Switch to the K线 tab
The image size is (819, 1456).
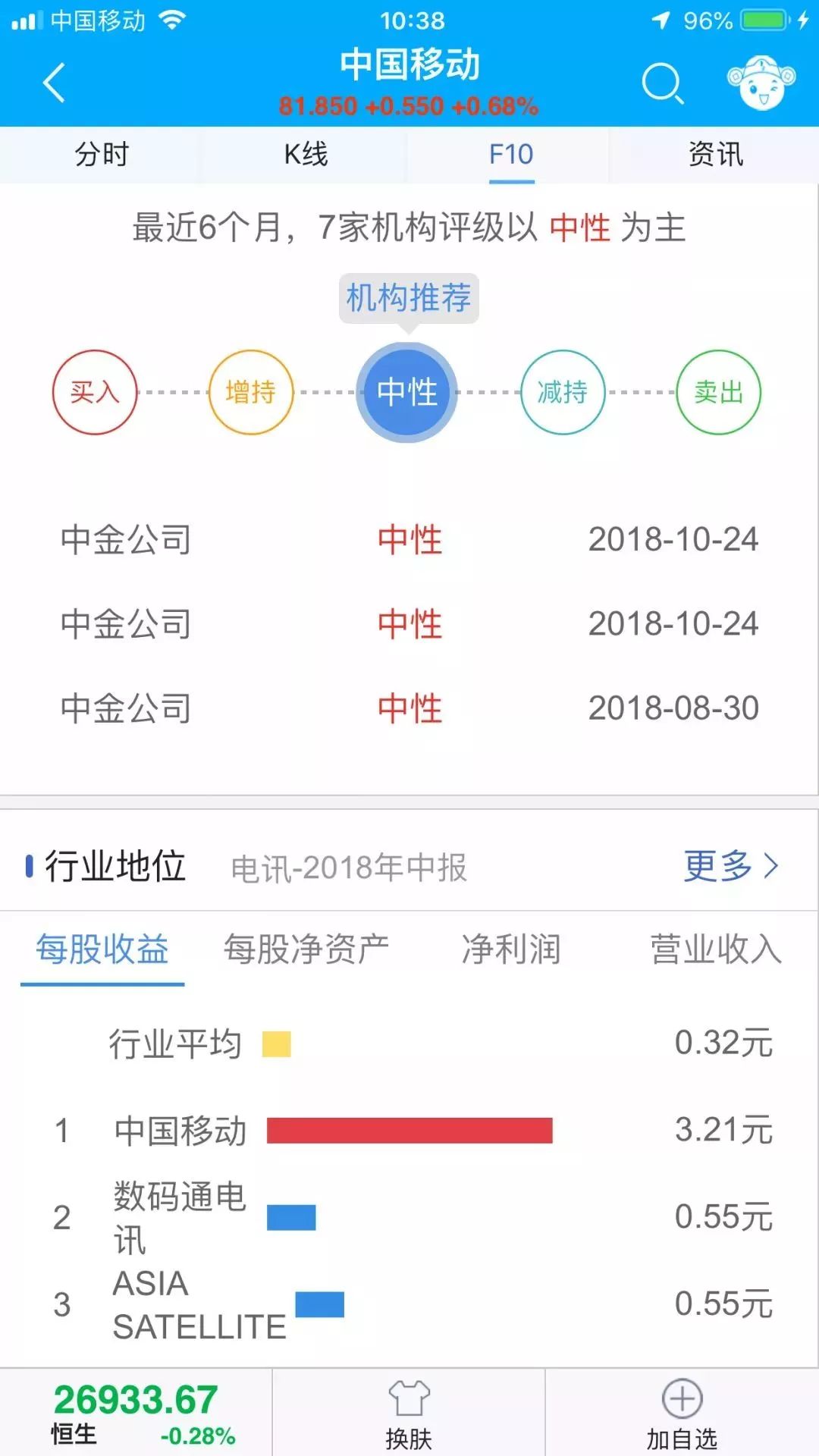pos(306,155)
